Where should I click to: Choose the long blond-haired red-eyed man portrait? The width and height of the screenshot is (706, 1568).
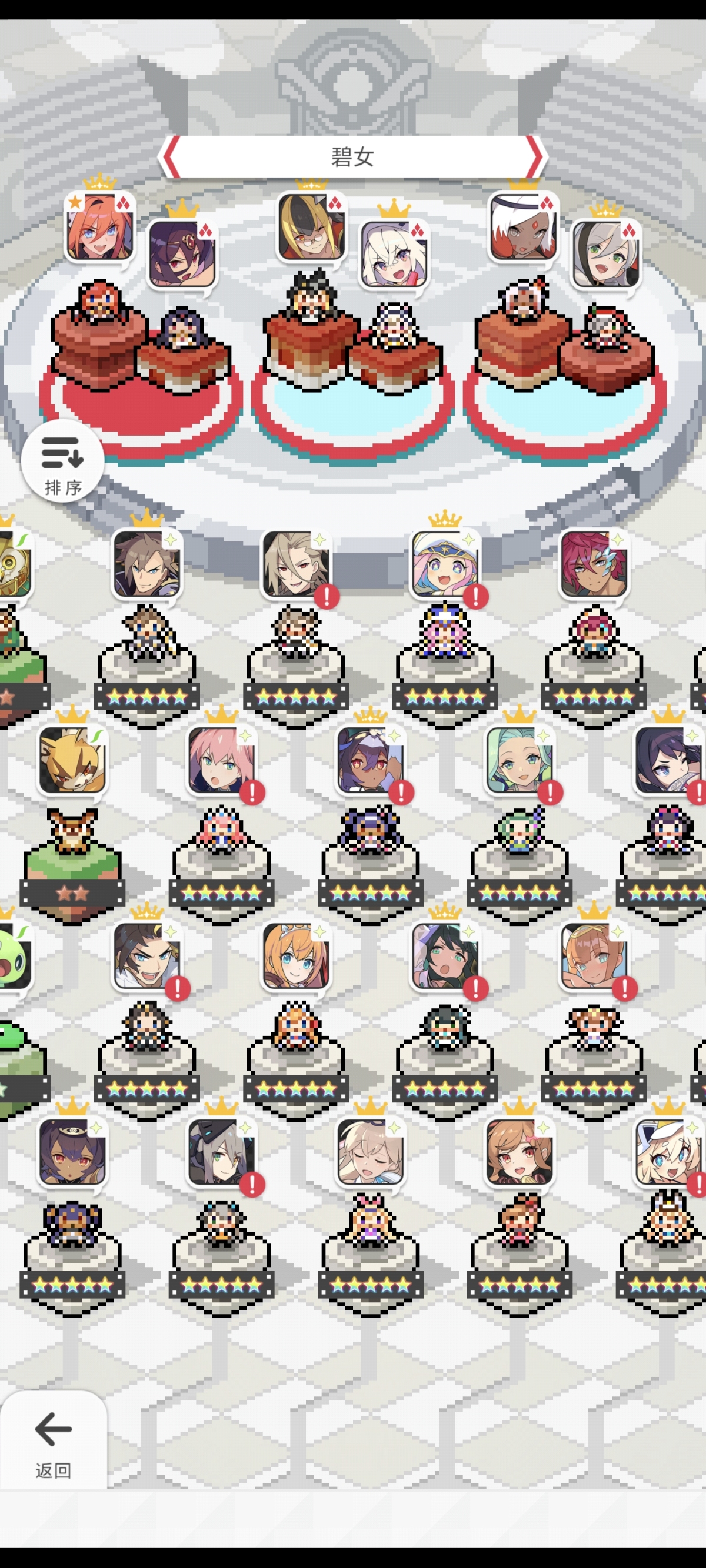[x=295, y=565]
